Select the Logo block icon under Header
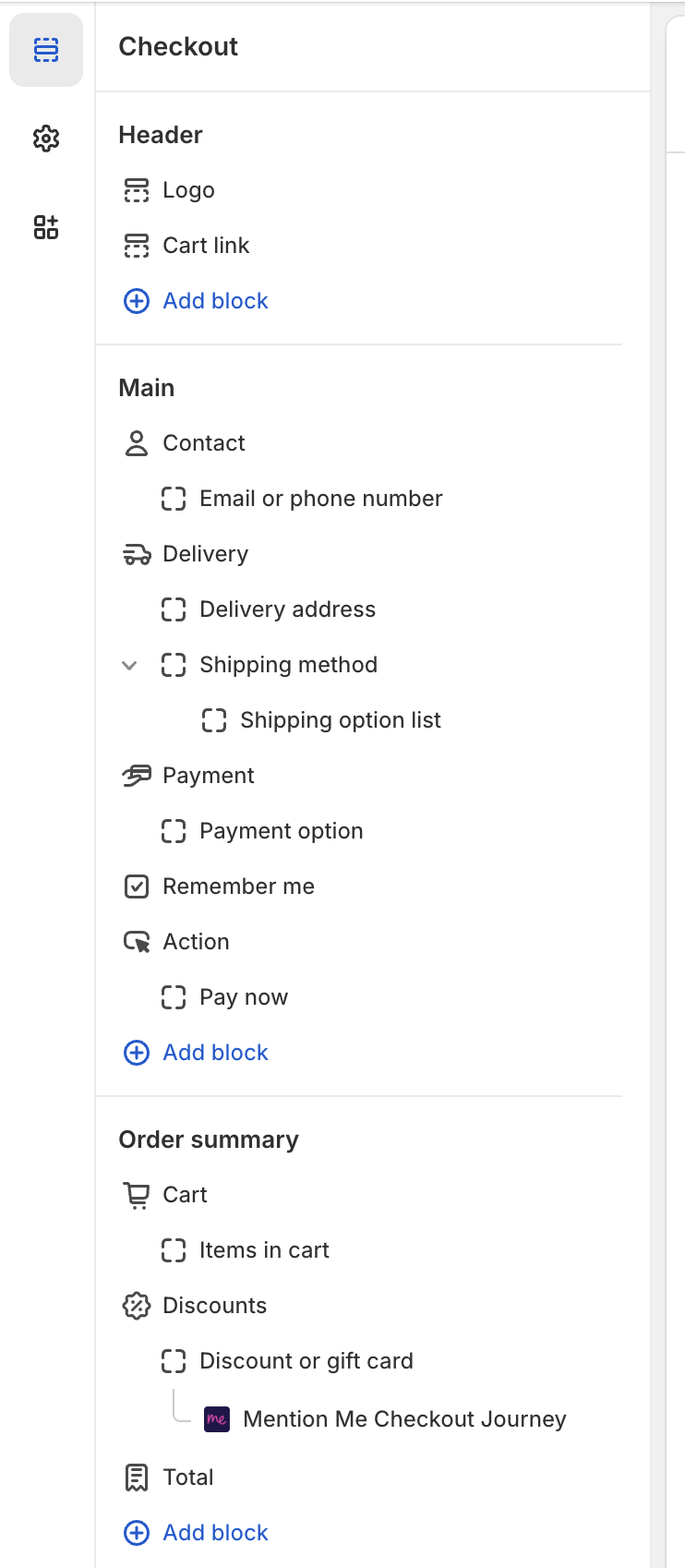 point(136,190)
